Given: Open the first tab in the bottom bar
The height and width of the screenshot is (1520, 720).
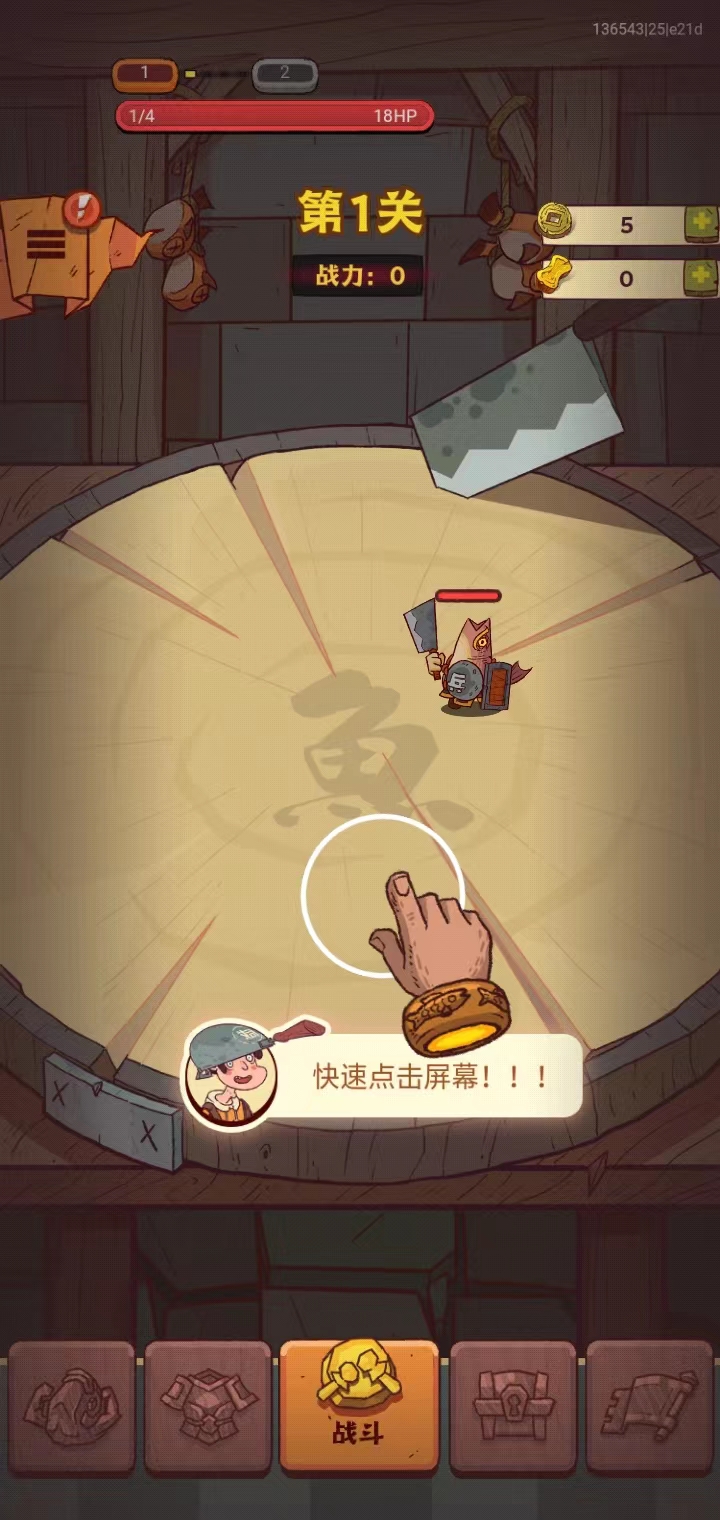Looking at the screenshot, I should click(71, 1407).
